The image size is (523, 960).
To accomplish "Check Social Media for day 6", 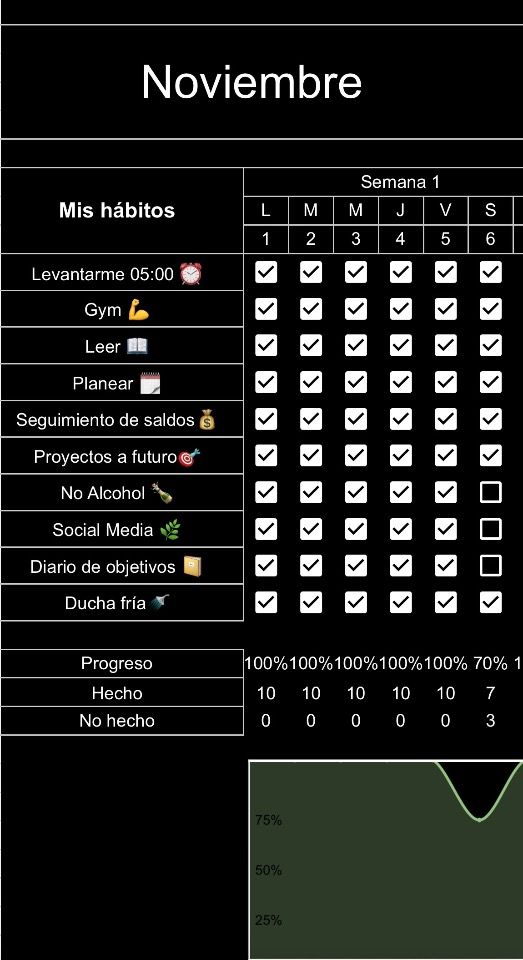I will click(491, 529).
